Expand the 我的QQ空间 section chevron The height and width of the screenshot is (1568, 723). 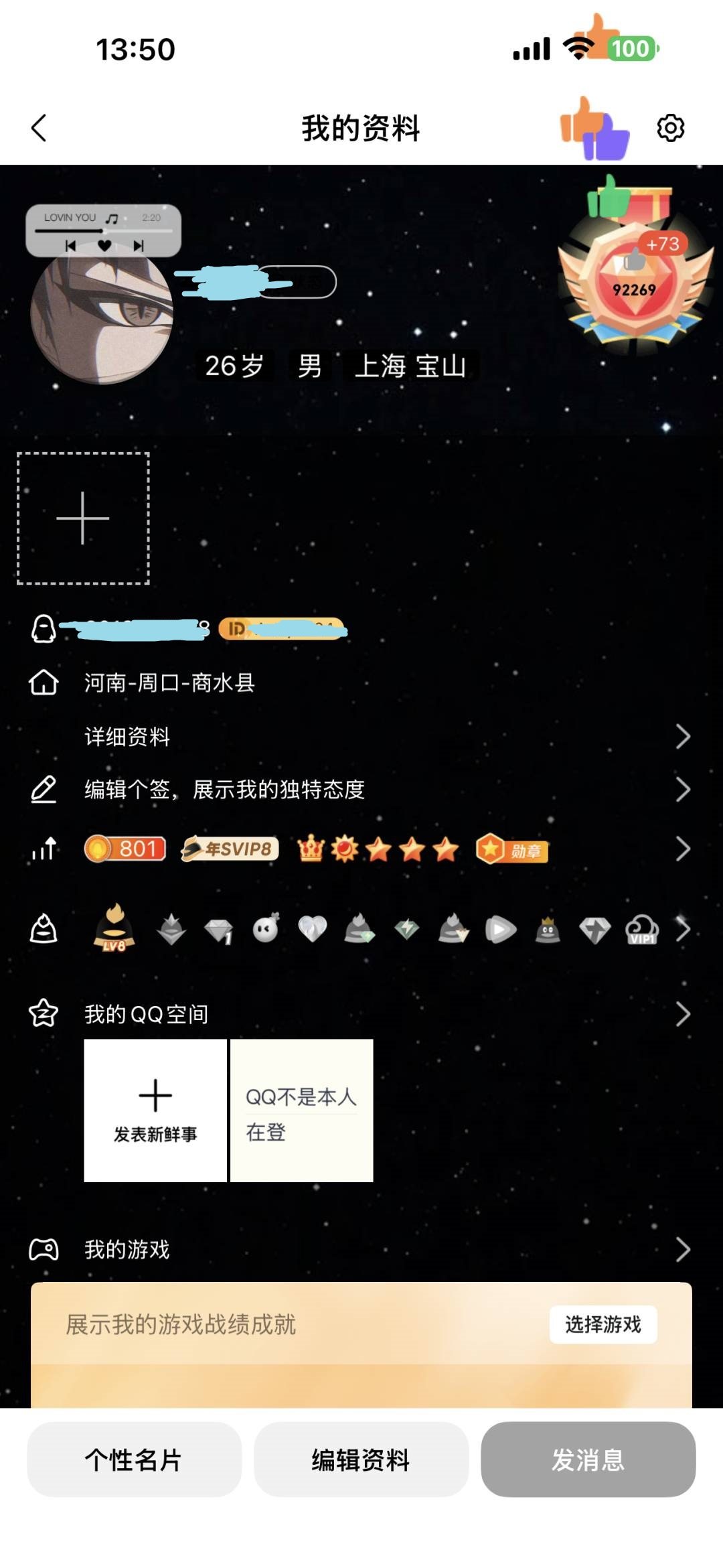(682, 1014)
